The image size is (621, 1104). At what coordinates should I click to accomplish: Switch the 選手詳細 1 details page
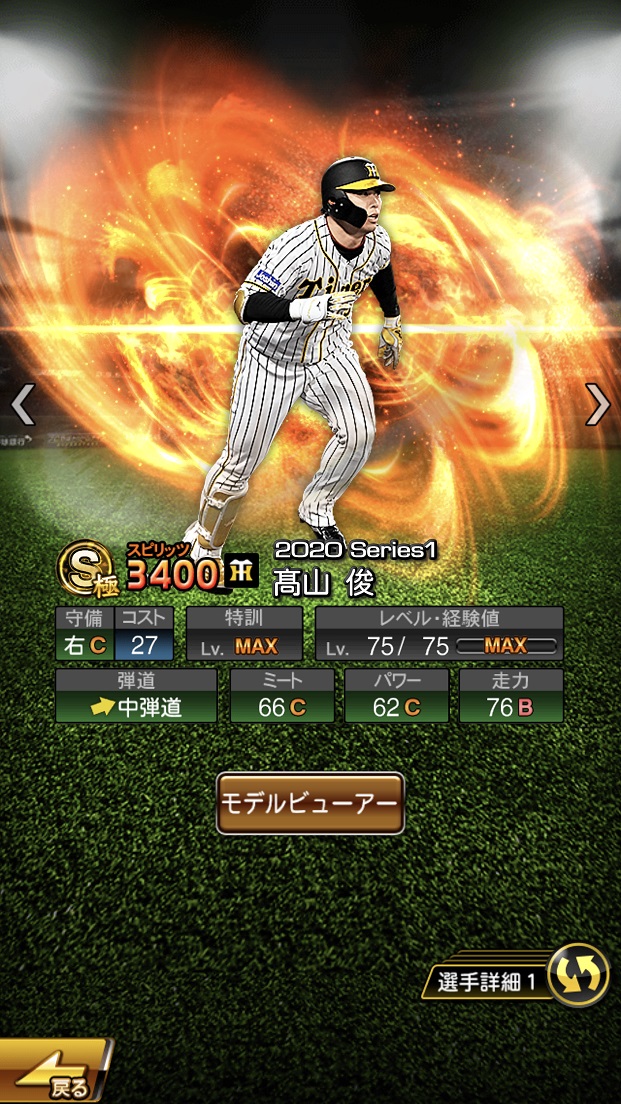point(578,975)
